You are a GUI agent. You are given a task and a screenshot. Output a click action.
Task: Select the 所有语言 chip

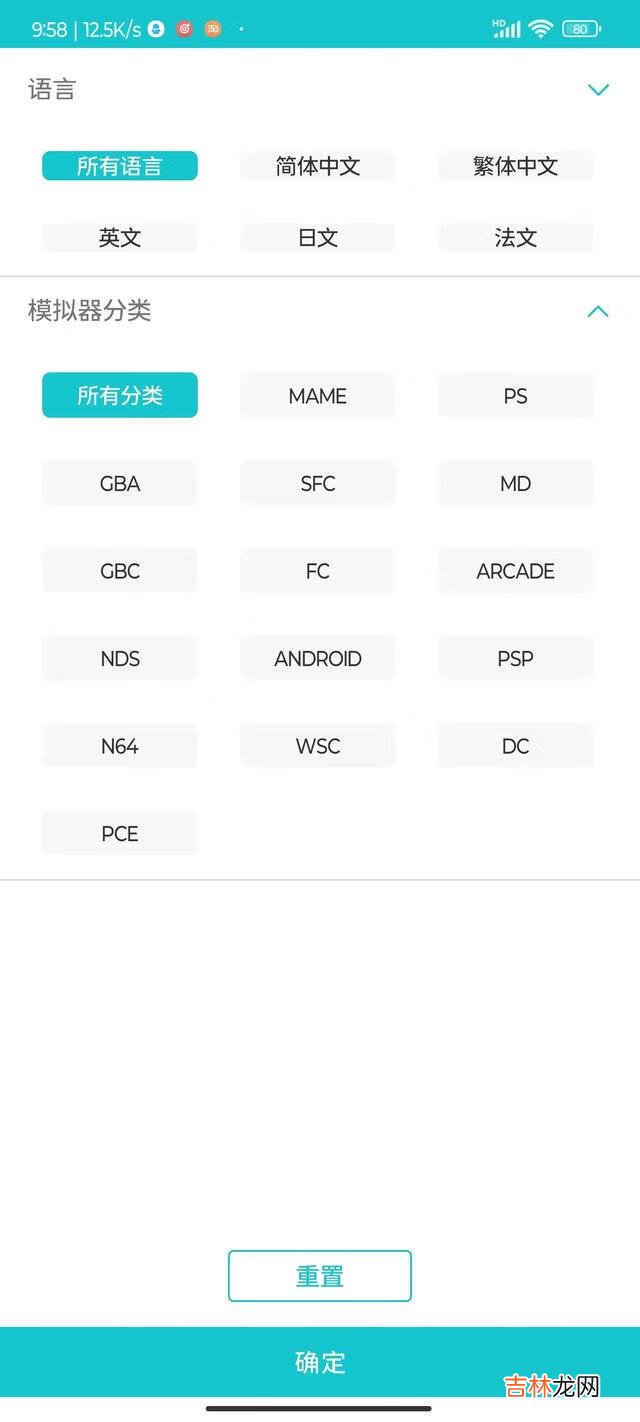coord(120,166)
